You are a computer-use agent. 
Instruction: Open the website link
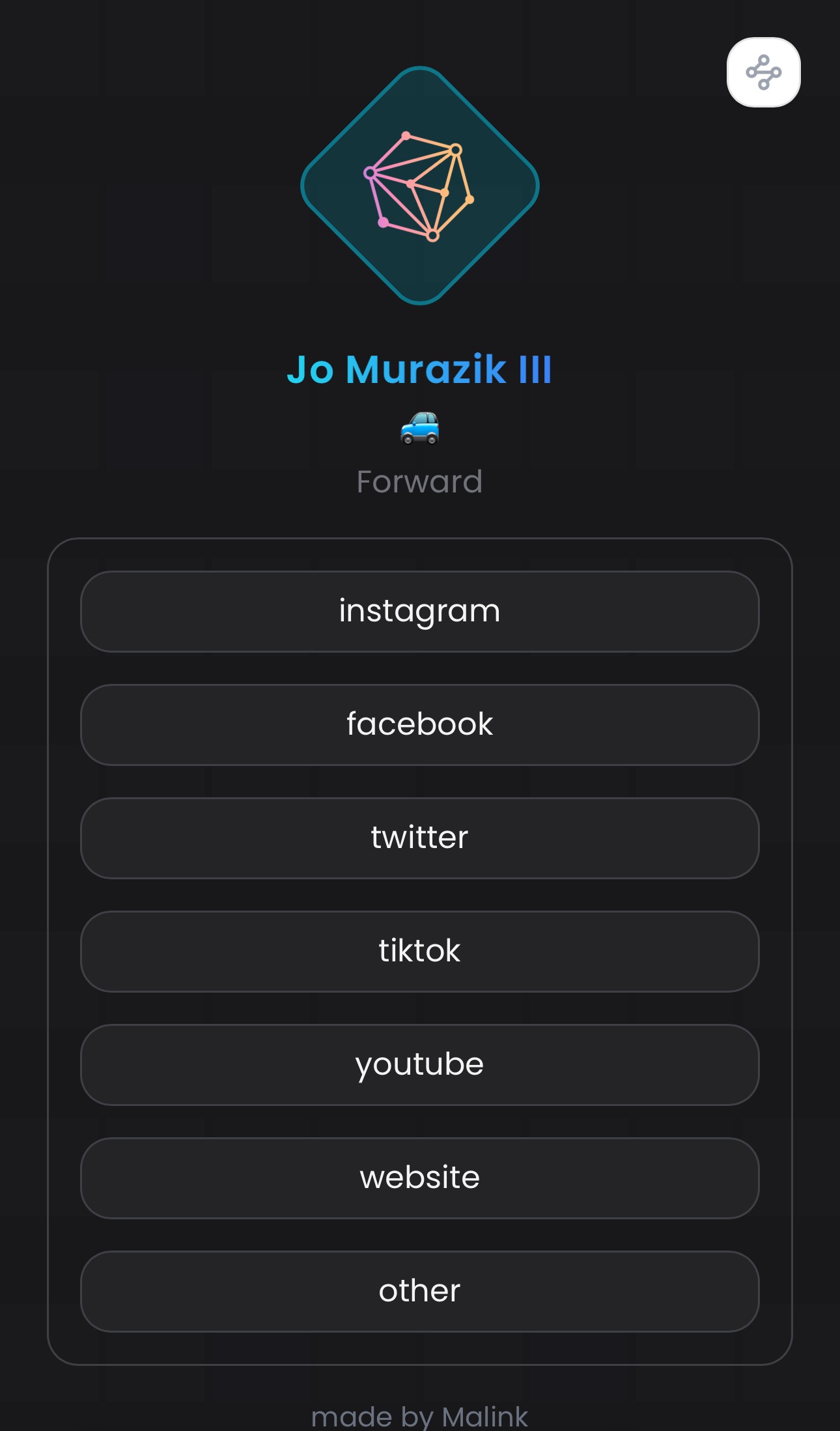[x=420, y=1178]
